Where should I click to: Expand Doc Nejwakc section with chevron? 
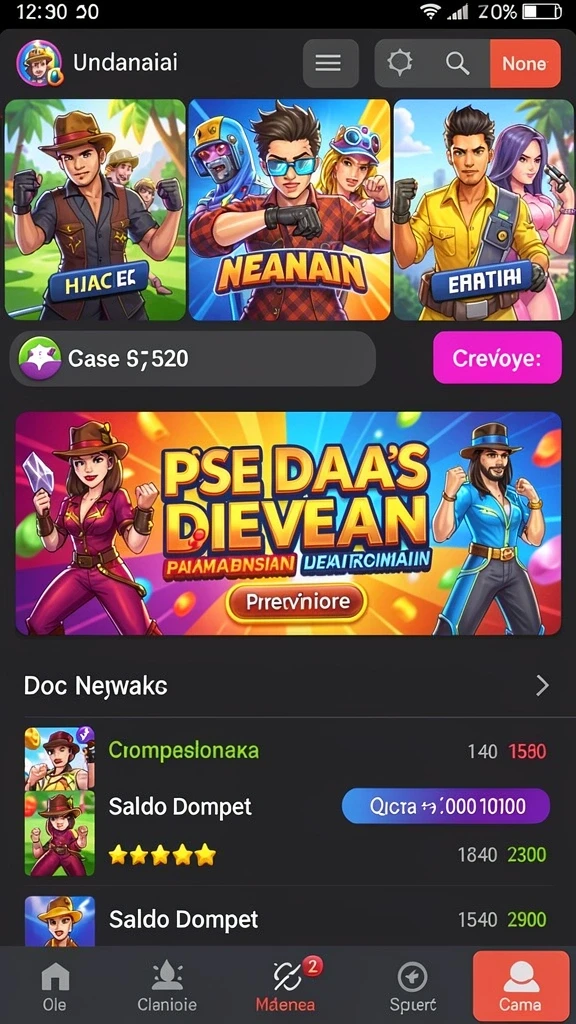(x=542, y=686)
